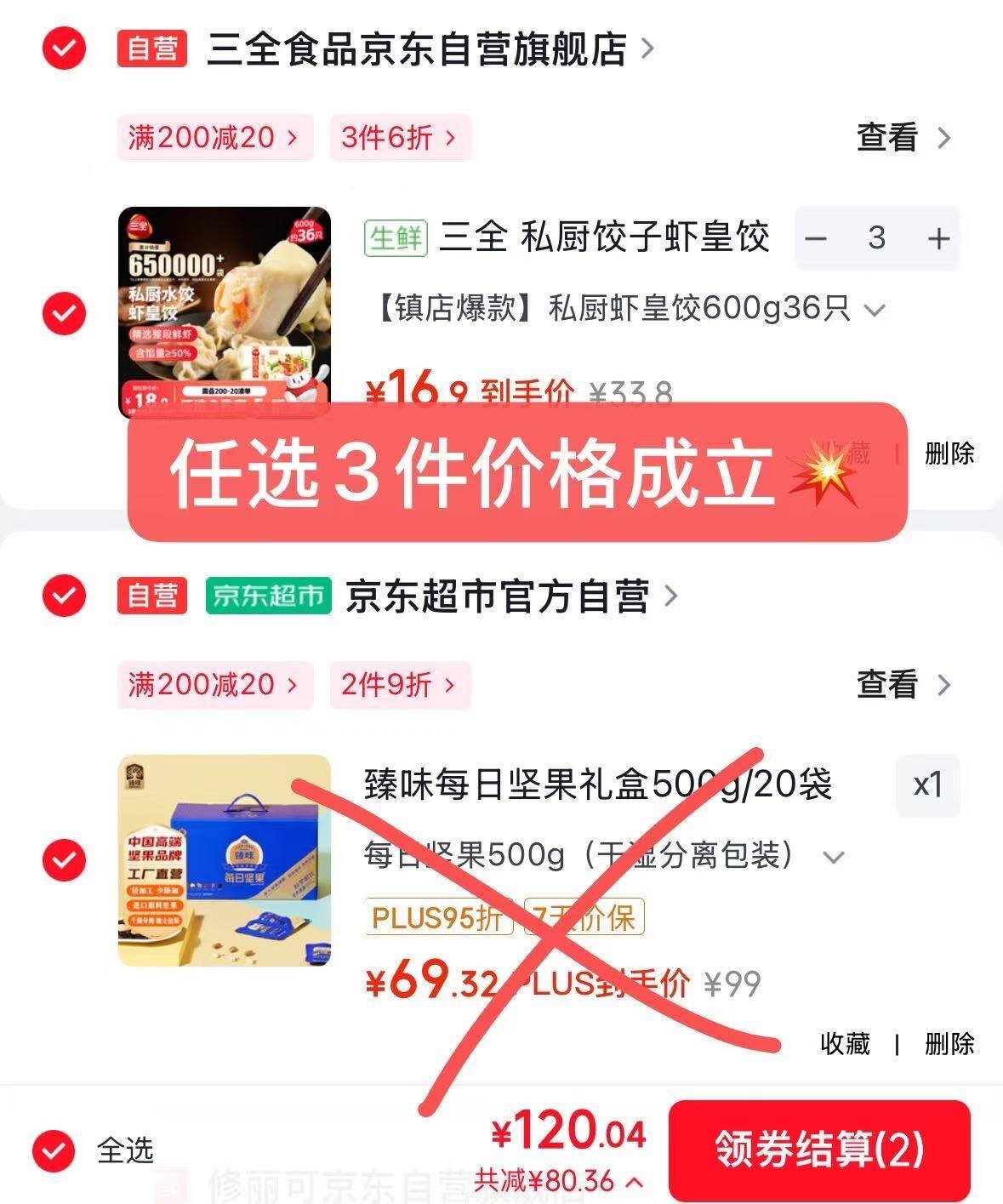Open 三全食品京东自营旗舰店 store page
The width and height of the screenshot is (1003, 1204).
tap(417, 49)
